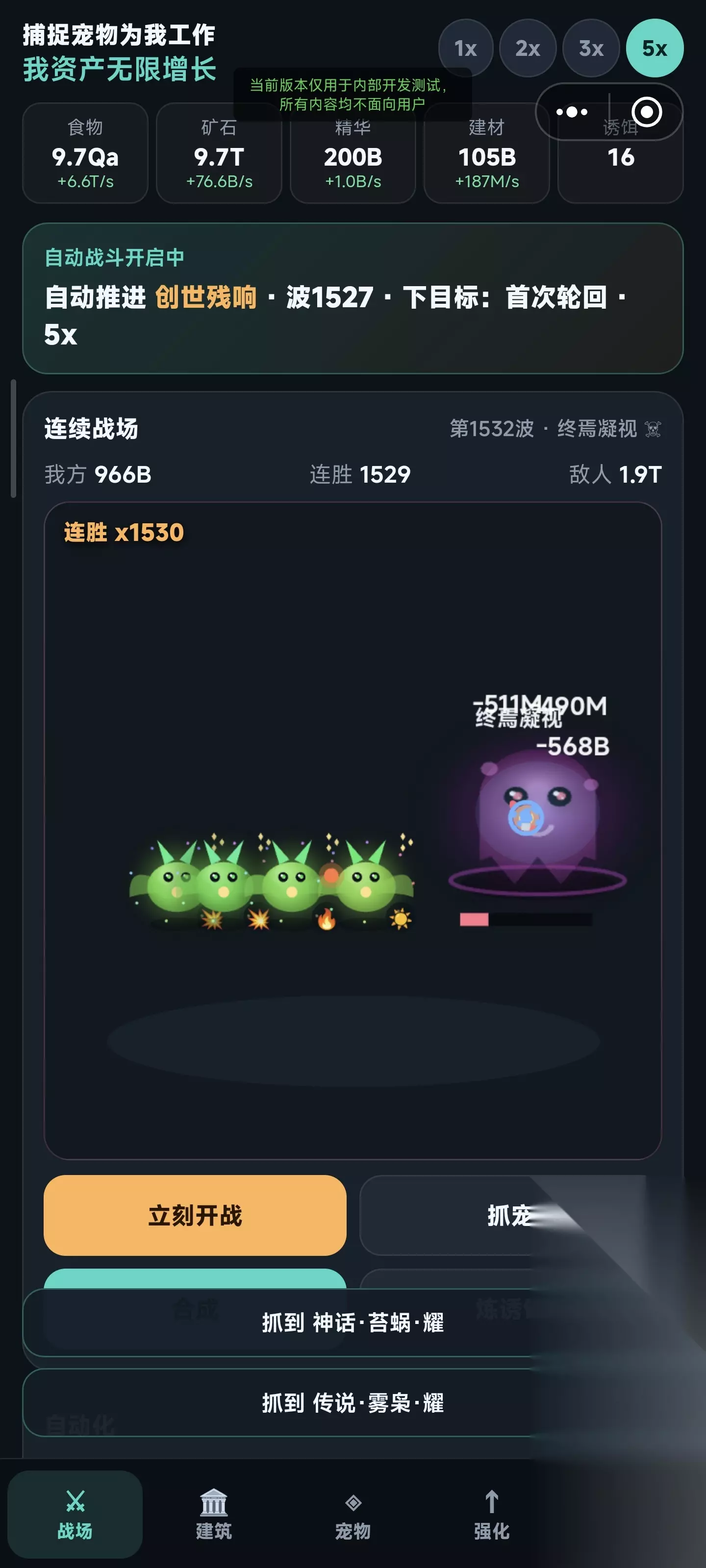Open the 强化 tab
This screenshot has width=706, height=1568.
[492, 1514]
